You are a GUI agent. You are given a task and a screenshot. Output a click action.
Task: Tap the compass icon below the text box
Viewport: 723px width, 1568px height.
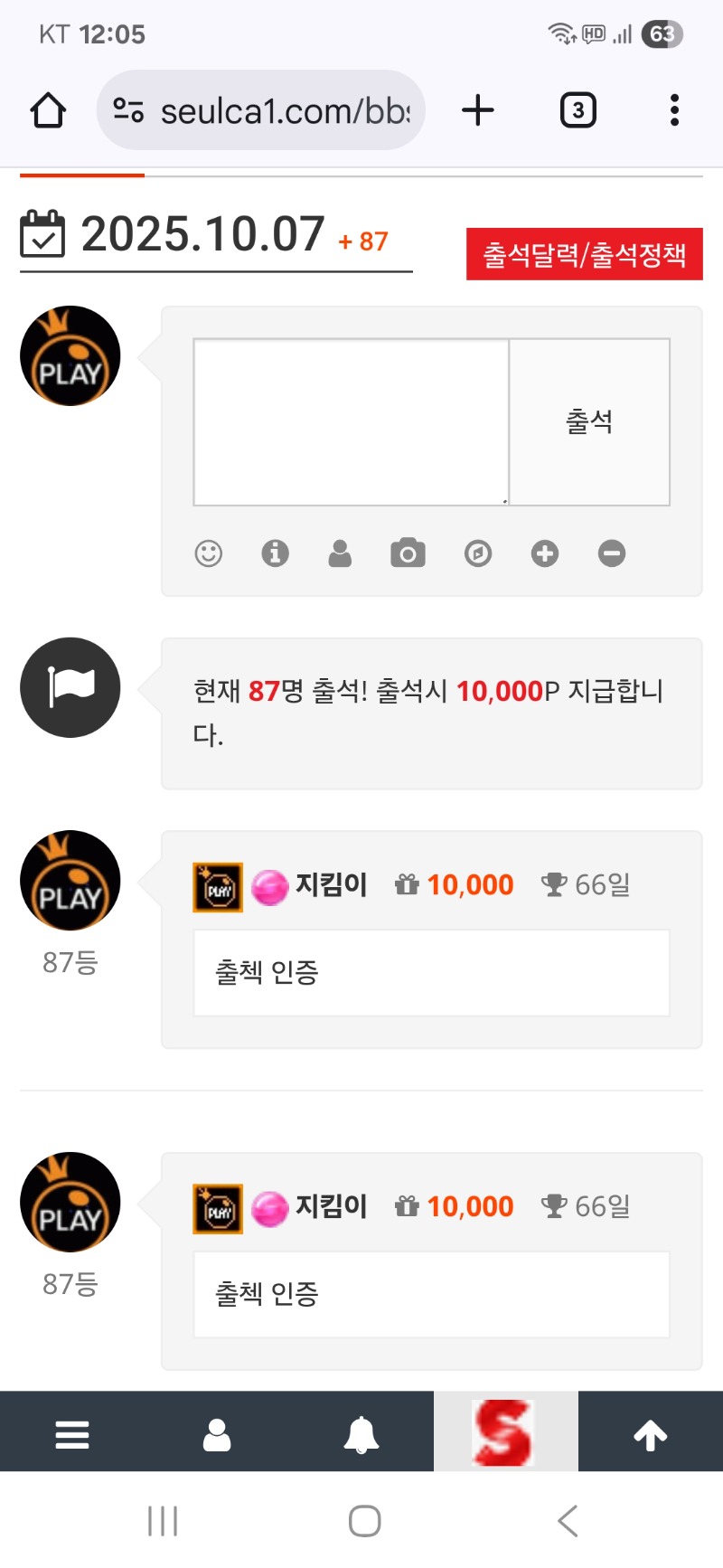(478, 553)
